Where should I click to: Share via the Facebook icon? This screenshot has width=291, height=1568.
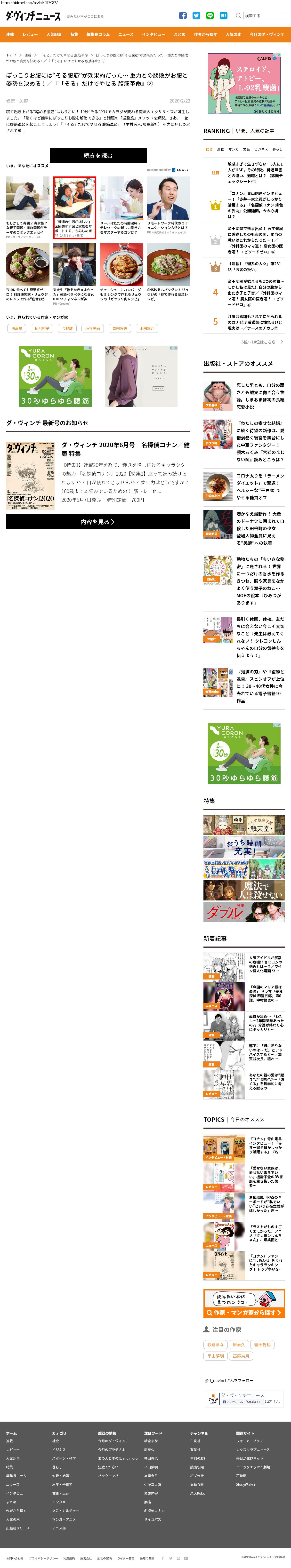[x=183, y=16]
